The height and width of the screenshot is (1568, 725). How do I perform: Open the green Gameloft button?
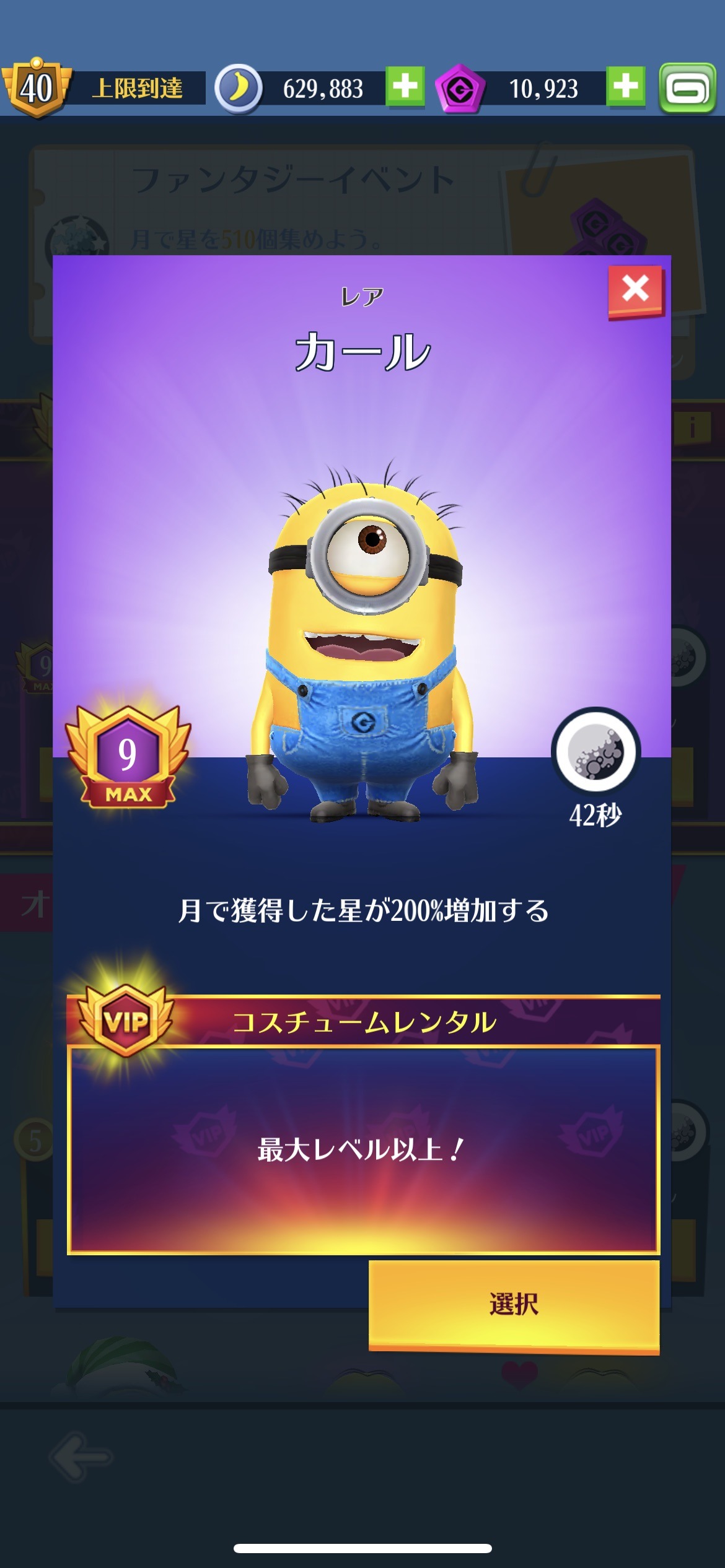point(687,88)
